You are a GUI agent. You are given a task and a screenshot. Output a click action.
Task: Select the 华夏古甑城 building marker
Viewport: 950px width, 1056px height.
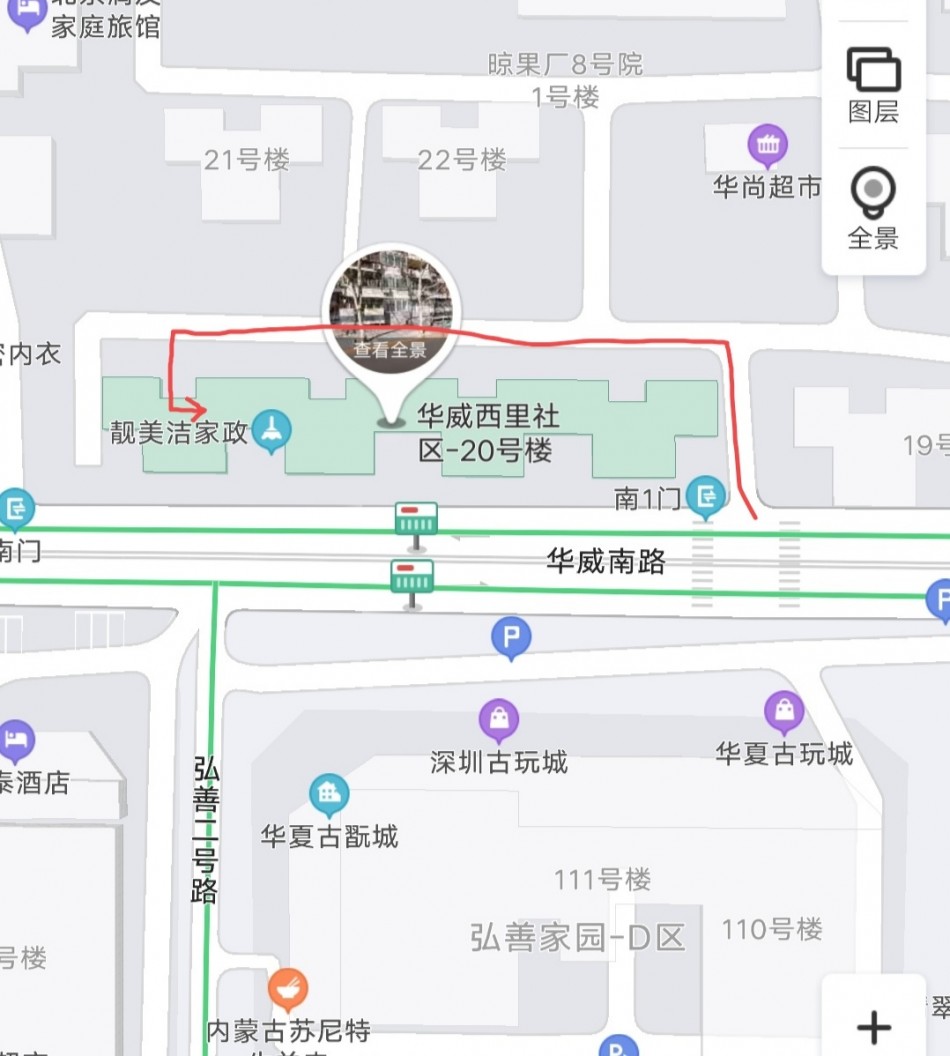[328, 794]
